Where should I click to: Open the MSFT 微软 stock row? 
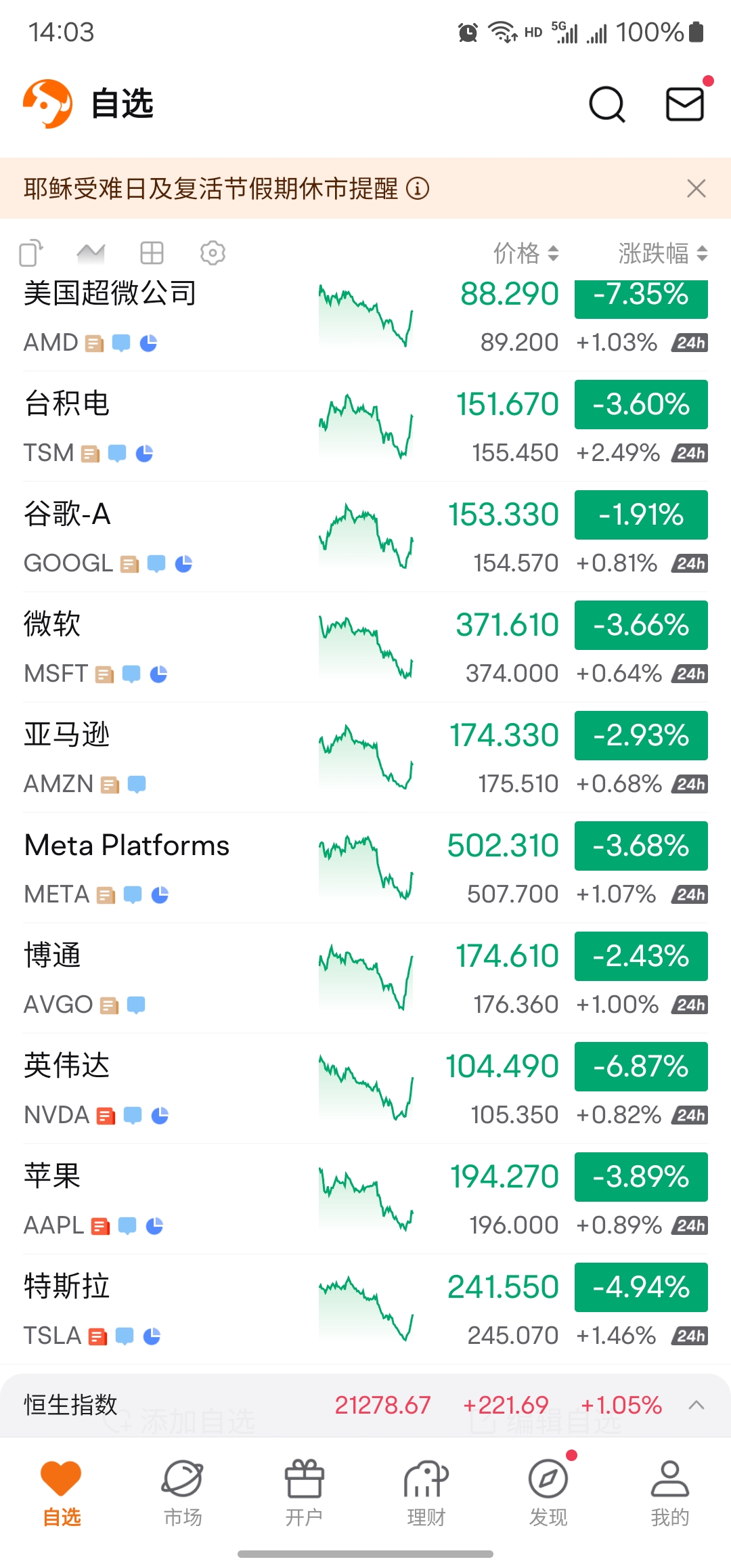pos(365,647)
